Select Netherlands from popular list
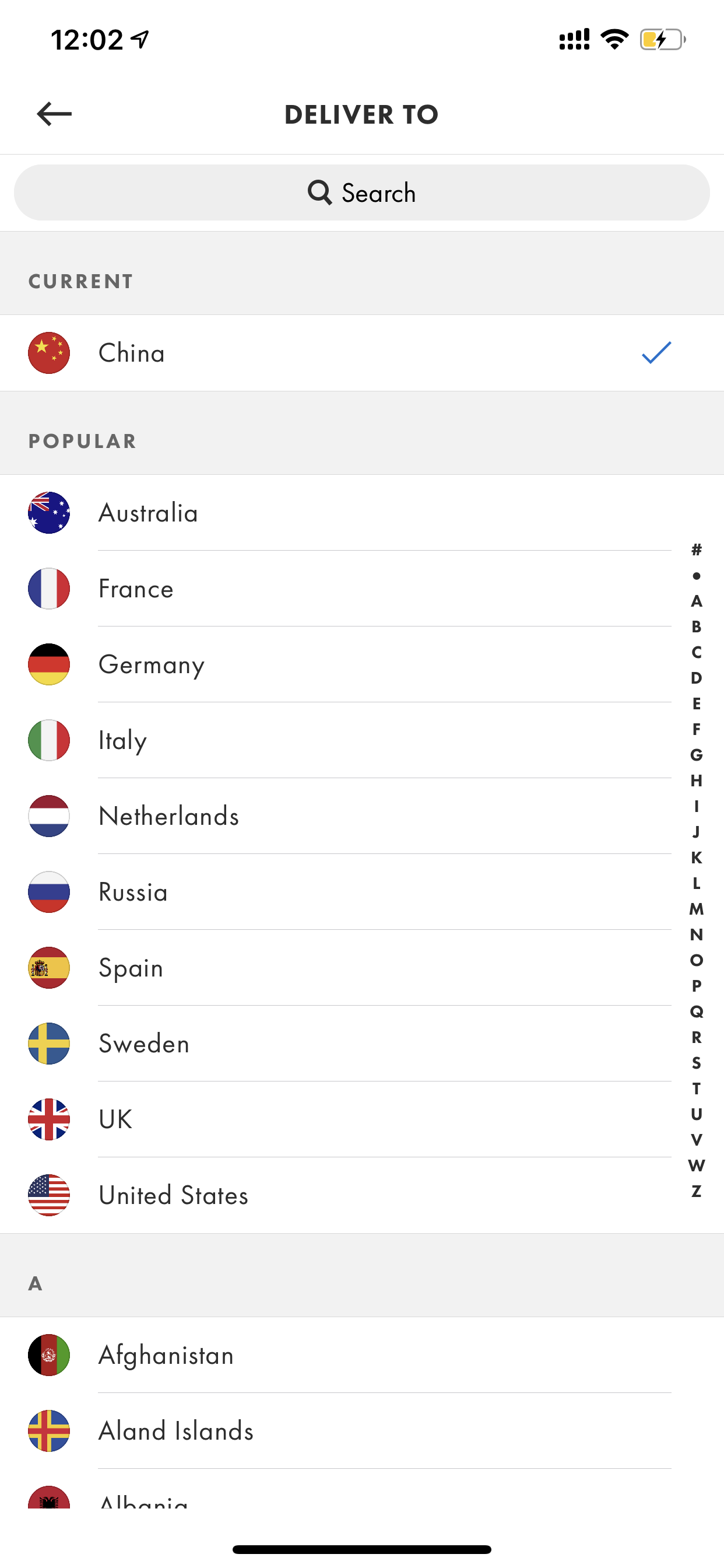Viewport: 724px width, 1568px height. pos(362,816)
